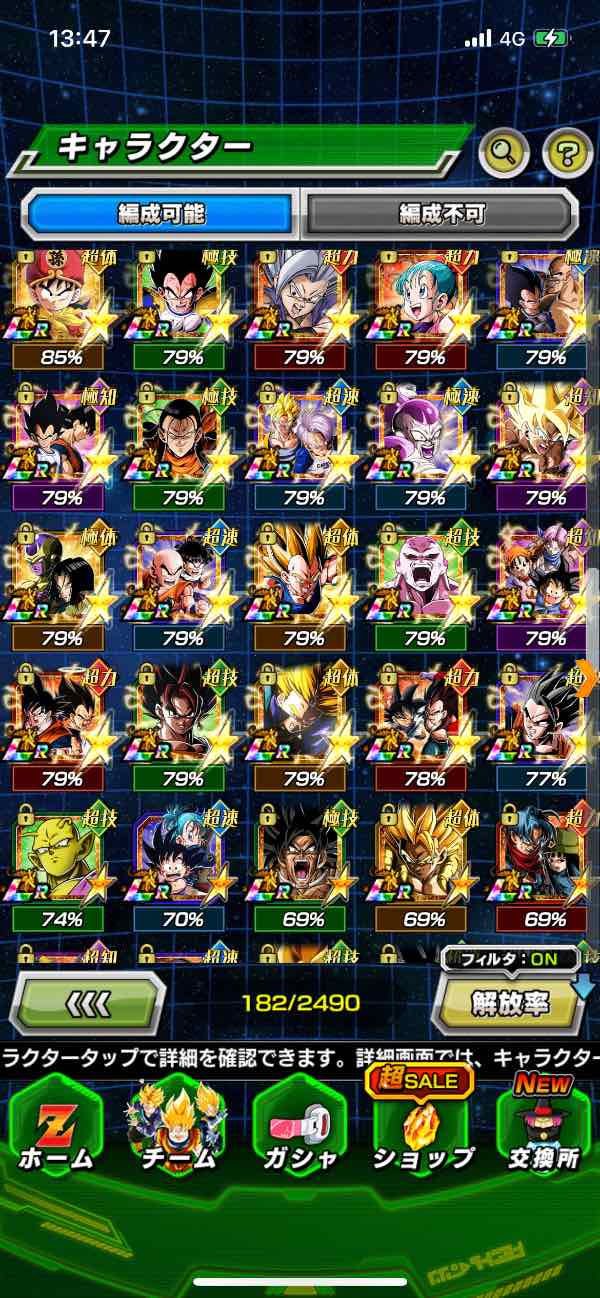Go to the 交換所 tab
600x1298 pixels.
tap(545, 1124)
